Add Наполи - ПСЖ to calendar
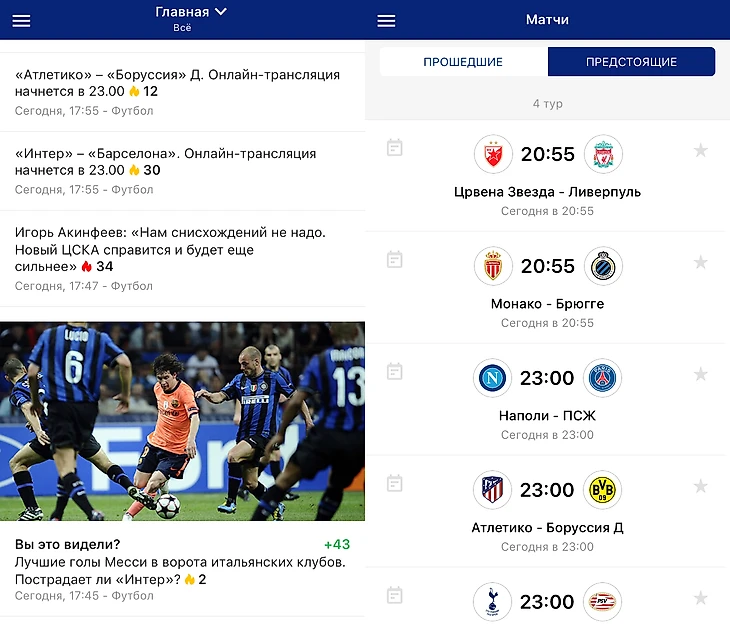The image size is (730, 626). 395,372
